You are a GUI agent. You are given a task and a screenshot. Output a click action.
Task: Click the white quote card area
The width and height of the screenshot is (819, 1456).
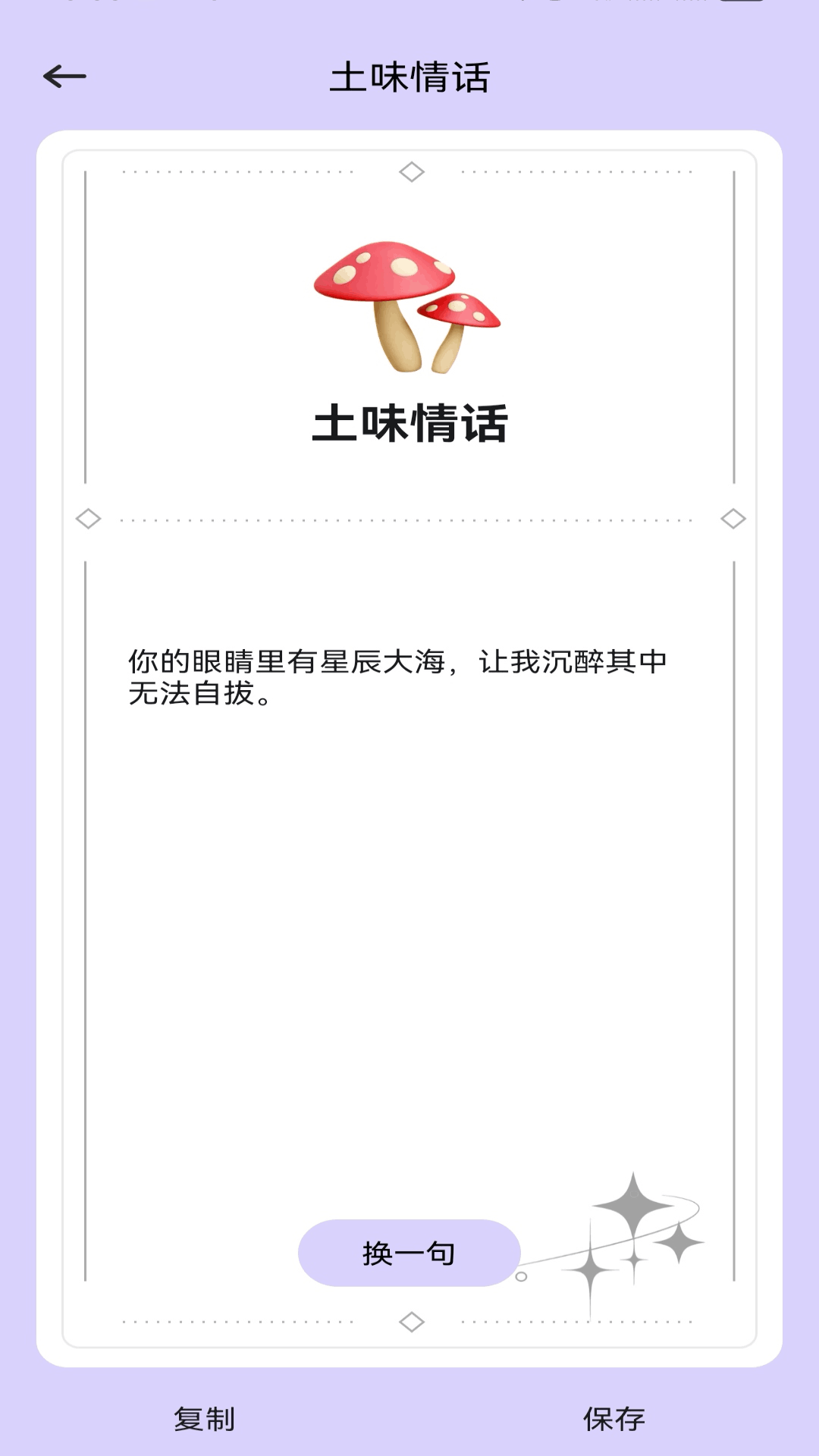click(409, 910)
